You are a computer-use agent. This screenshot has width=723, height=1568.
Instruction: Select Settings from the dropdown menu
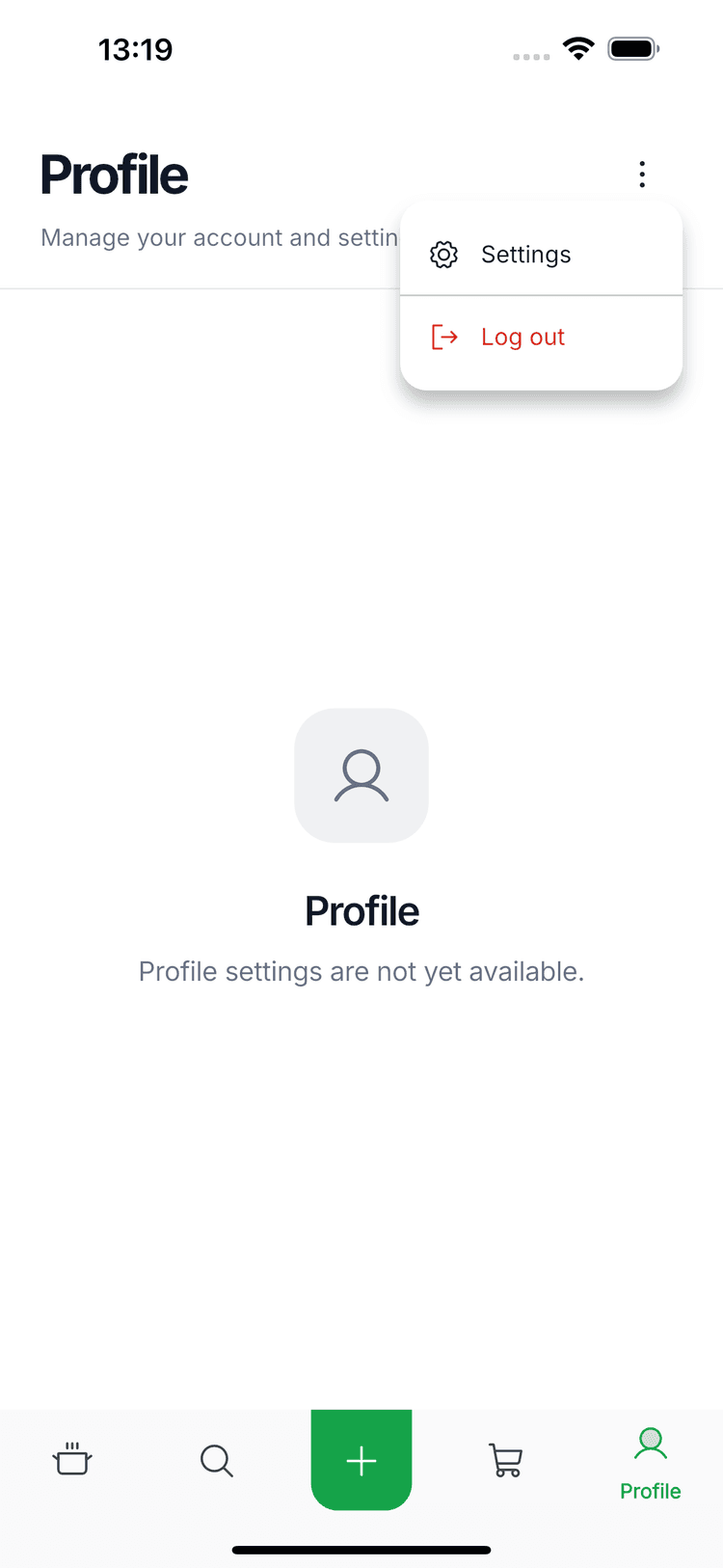point(526,254)
